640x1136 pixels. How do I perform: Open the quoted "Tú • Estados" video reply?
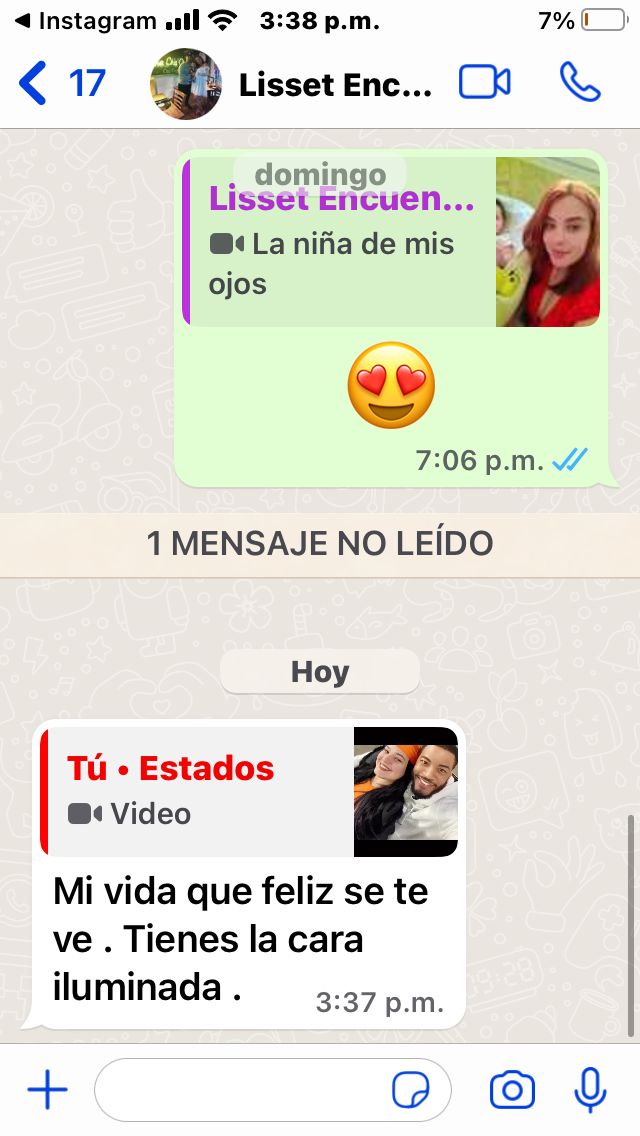point(249,792)
